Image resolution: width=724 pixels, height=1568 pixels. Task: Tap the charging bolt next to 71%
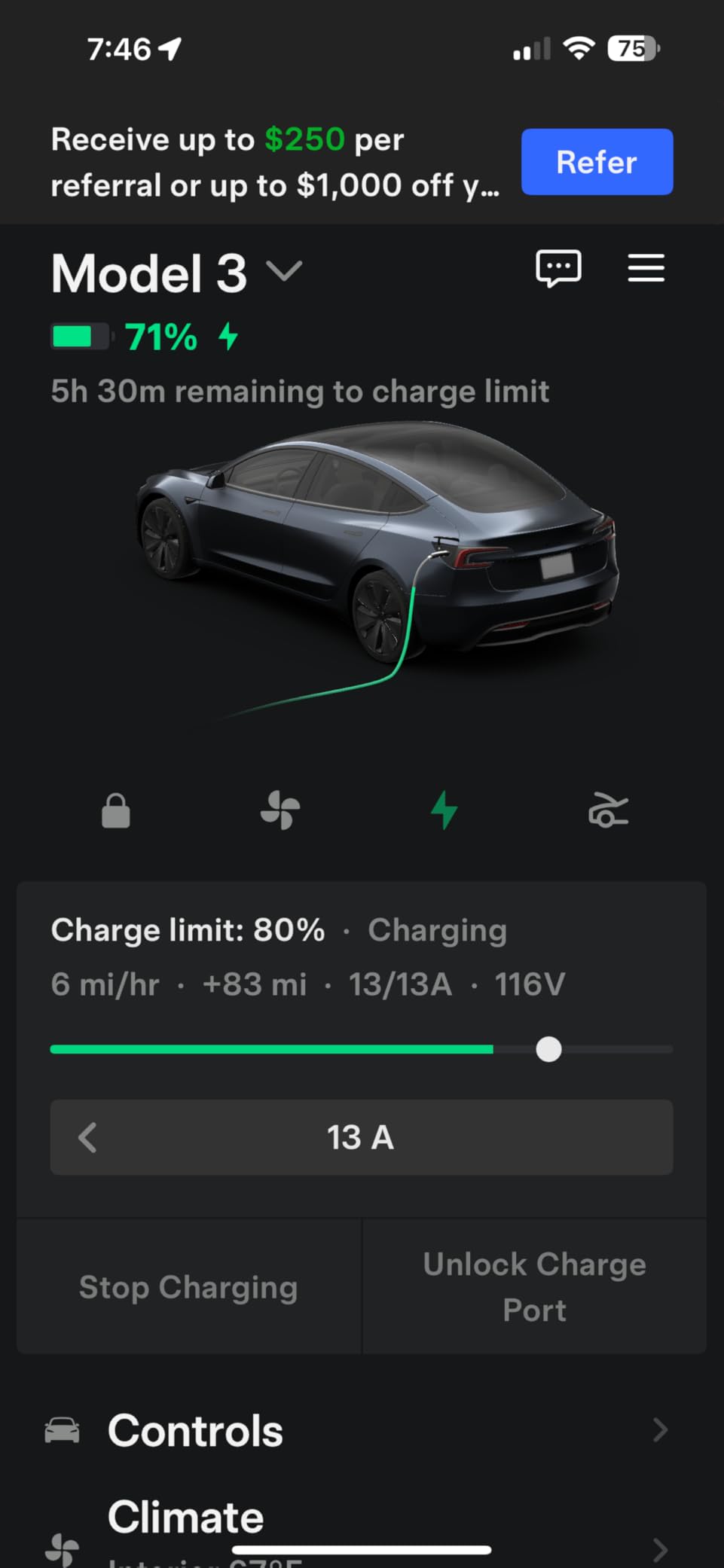(228, 337)
